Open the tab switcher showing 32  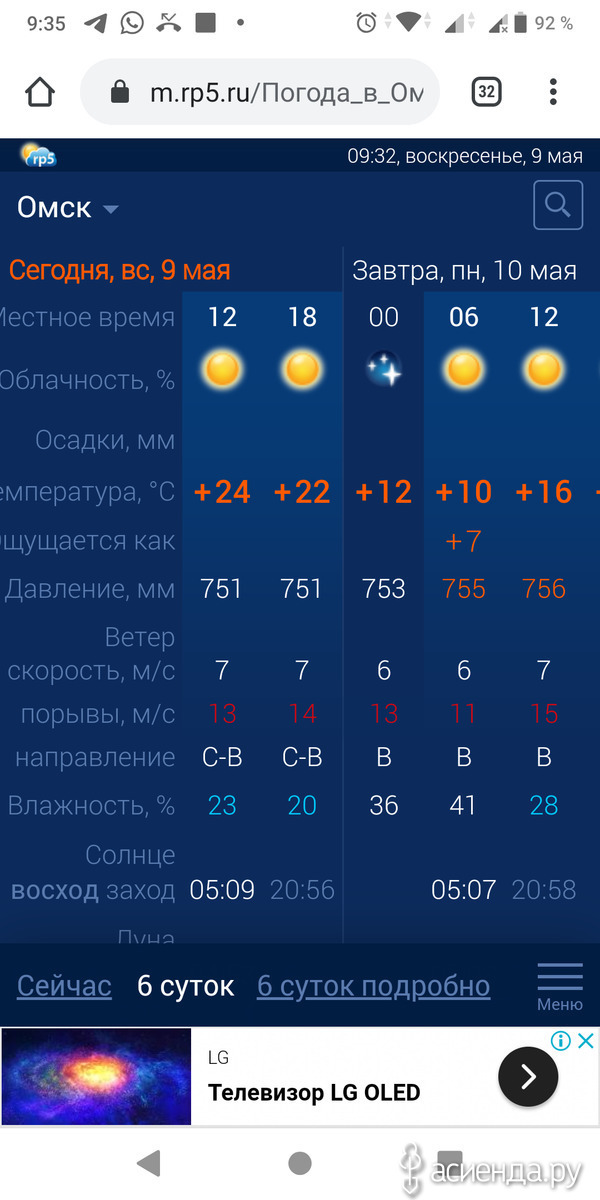coord(486,93)
